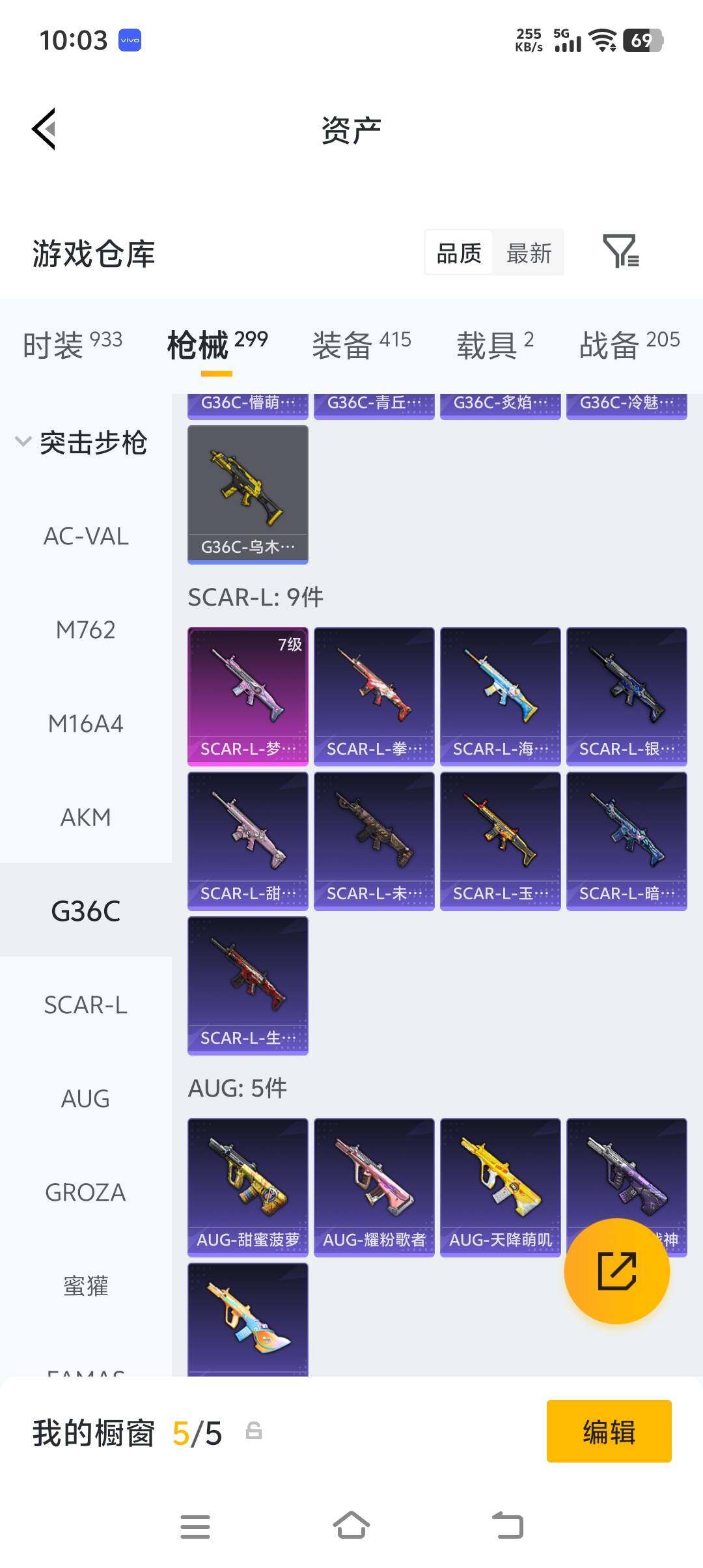Select SCAR-L in the sidebar

(x=86, y=1005)
